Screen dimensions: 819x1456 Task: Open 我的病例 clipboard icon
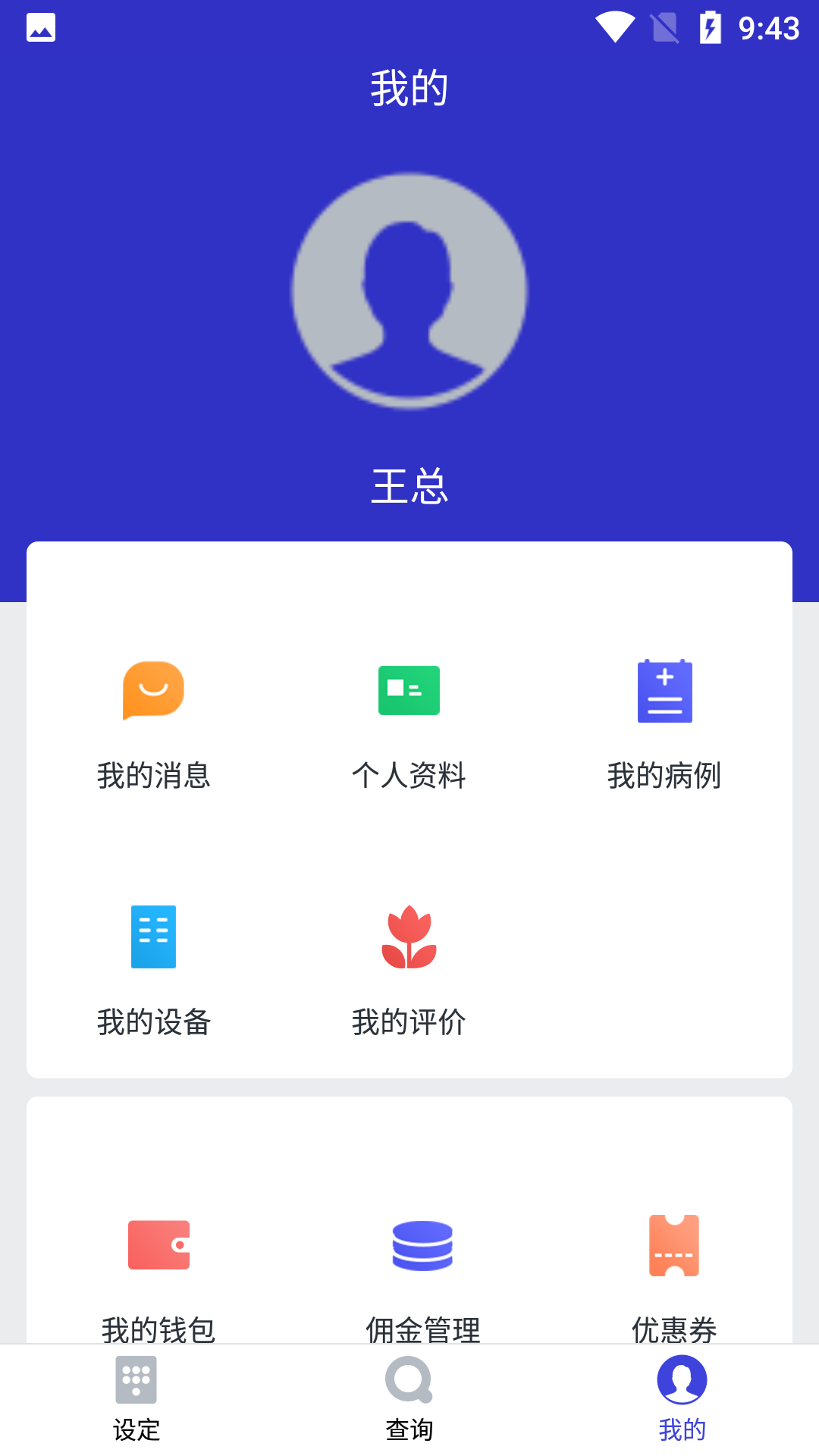tap(665, 691)
